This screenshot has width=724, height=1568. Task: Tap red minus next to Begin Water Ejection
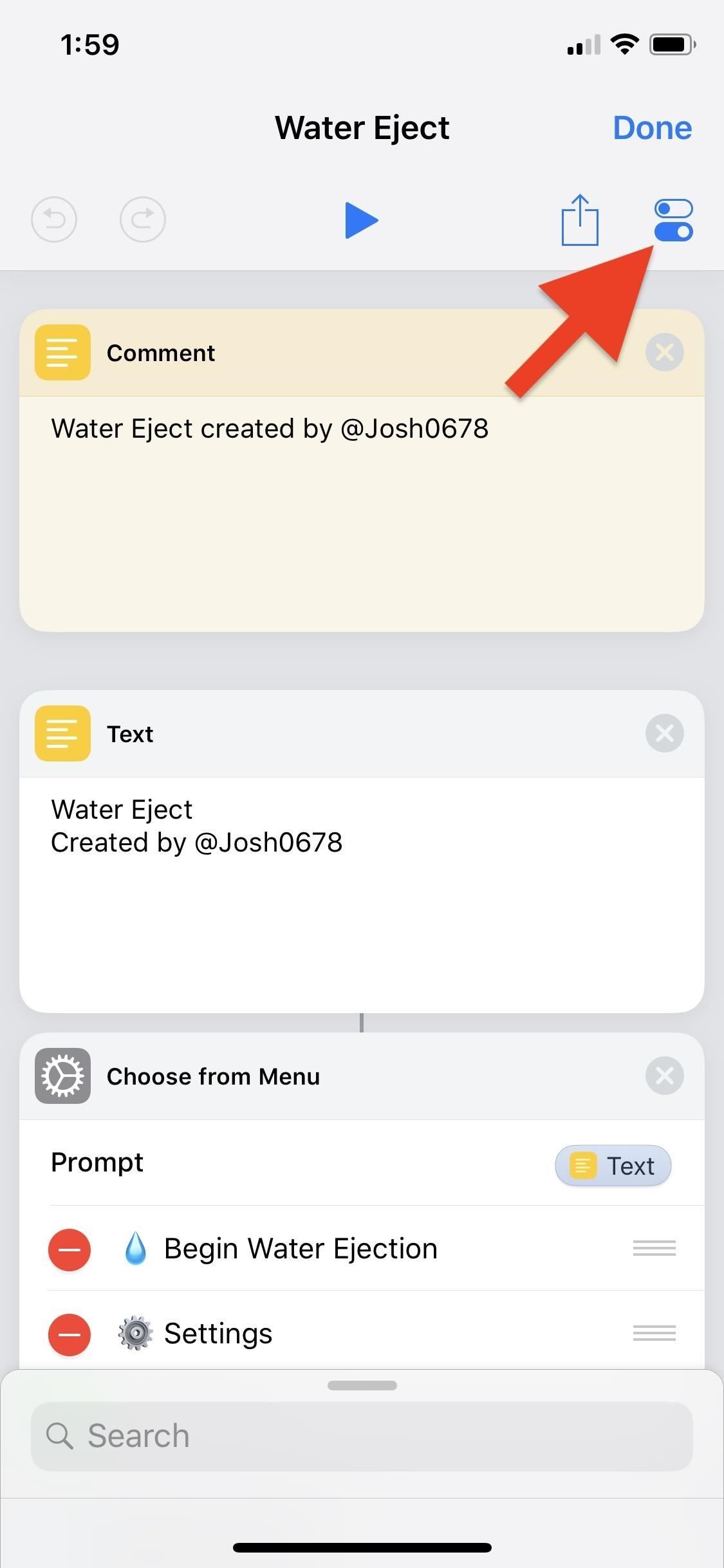click(x=70, y=1249)
